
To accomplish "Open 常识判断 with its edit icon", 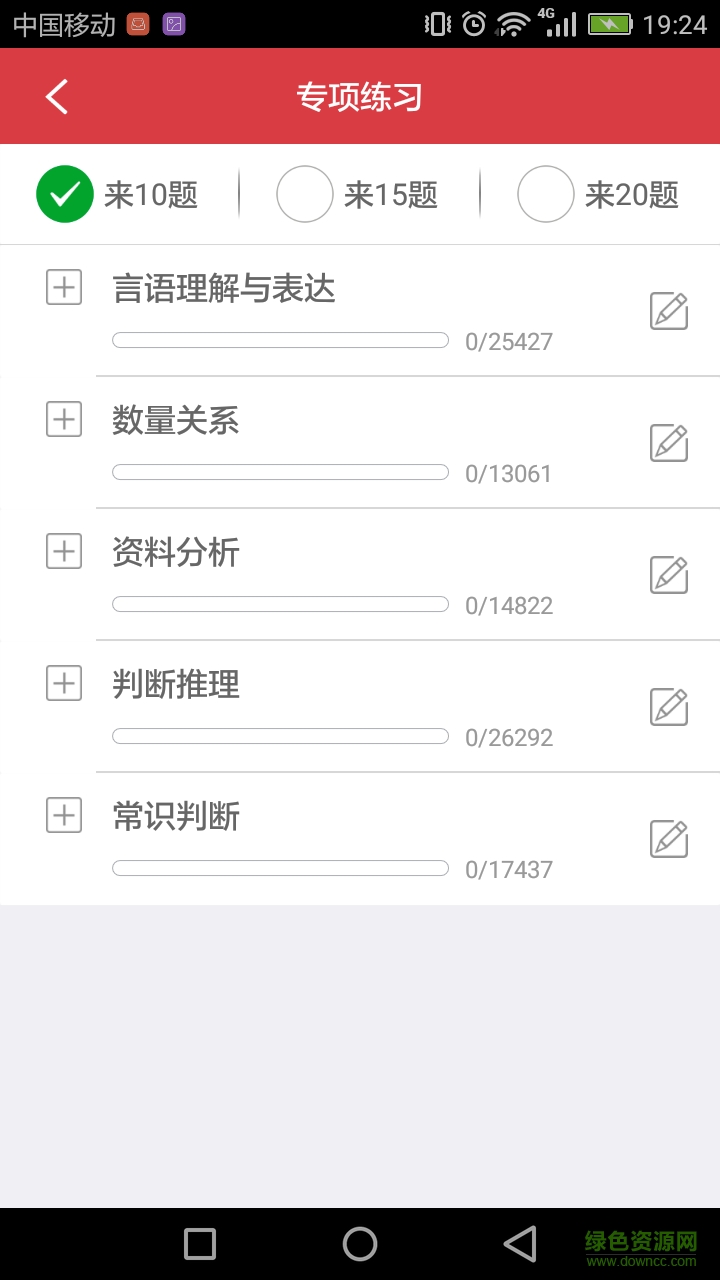I will (x=668, y=839).
